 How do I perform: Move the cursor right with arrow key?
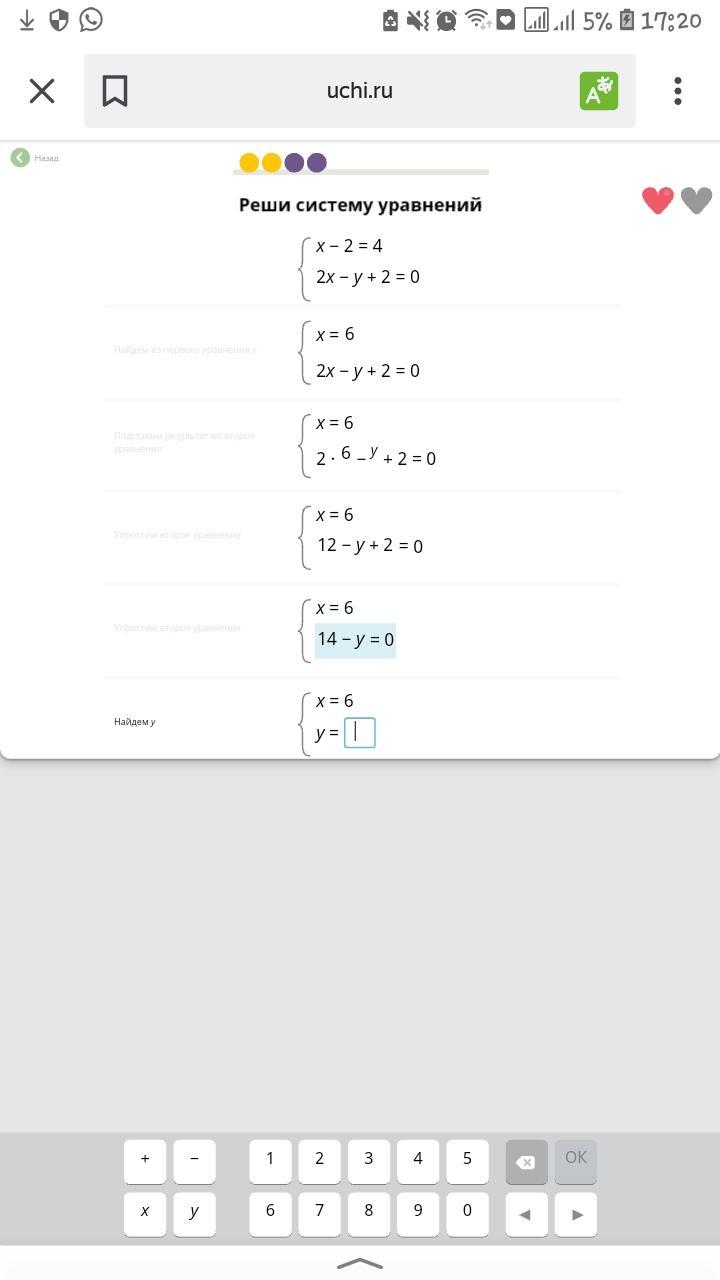pos(576,1212)
